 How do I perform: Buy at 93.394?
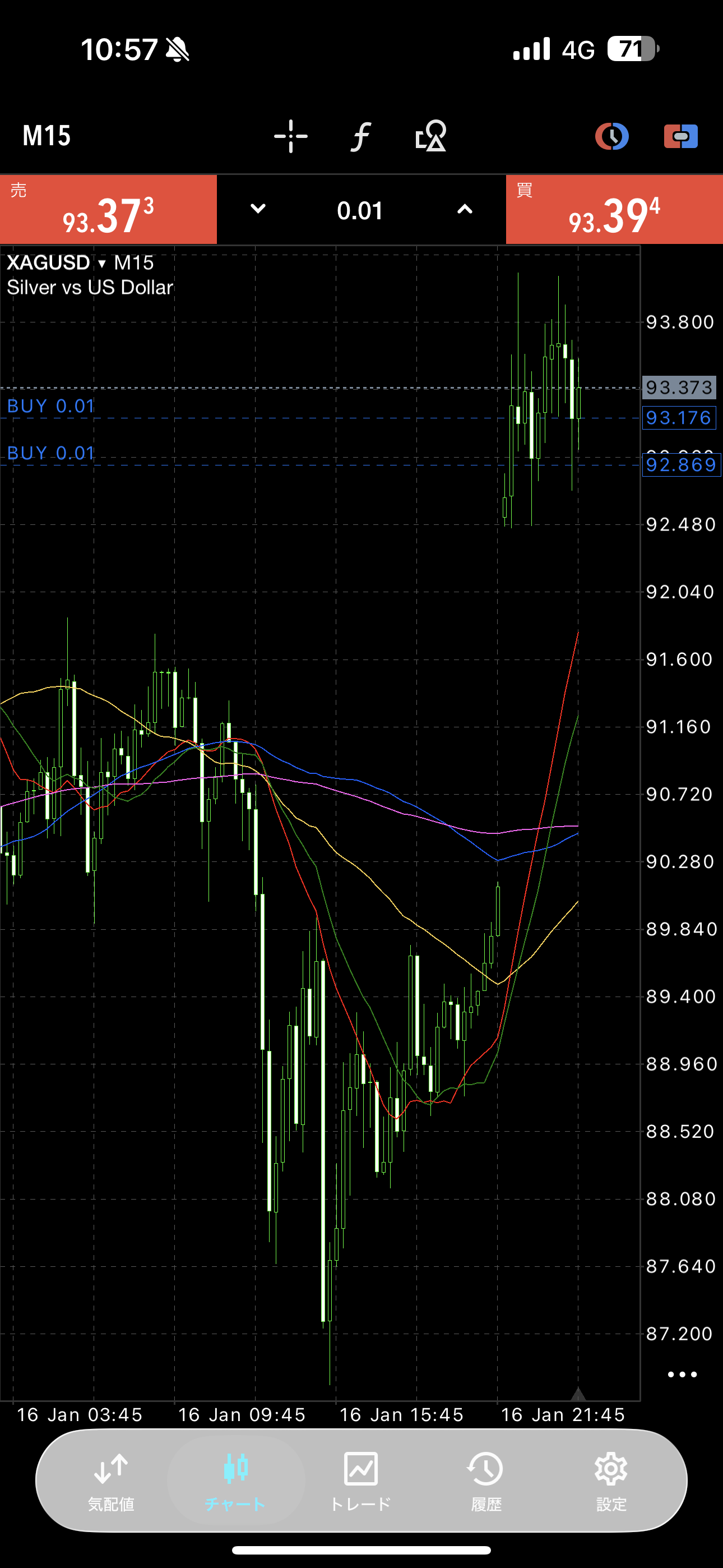click(x=614, y=210)
